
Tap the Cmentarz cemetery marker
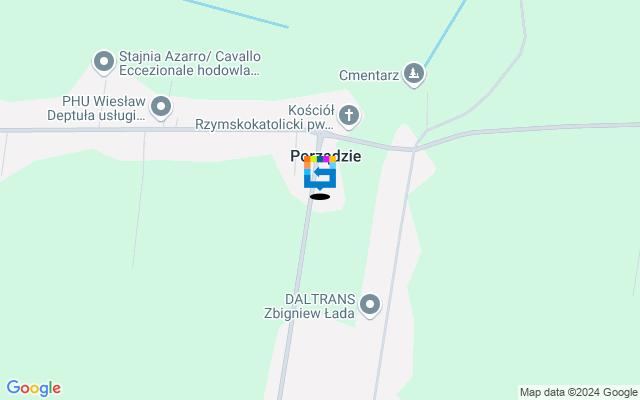(x=416, y=74)
